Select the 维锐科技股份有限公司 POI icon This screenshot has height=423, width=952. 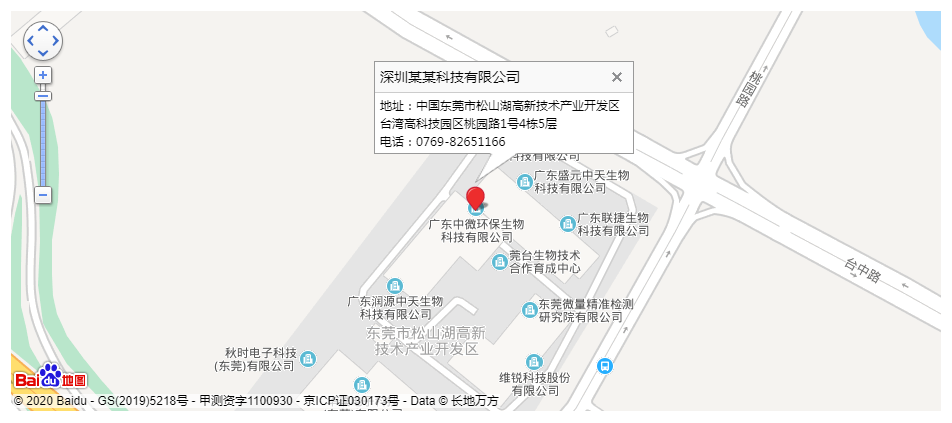point(534,362)
